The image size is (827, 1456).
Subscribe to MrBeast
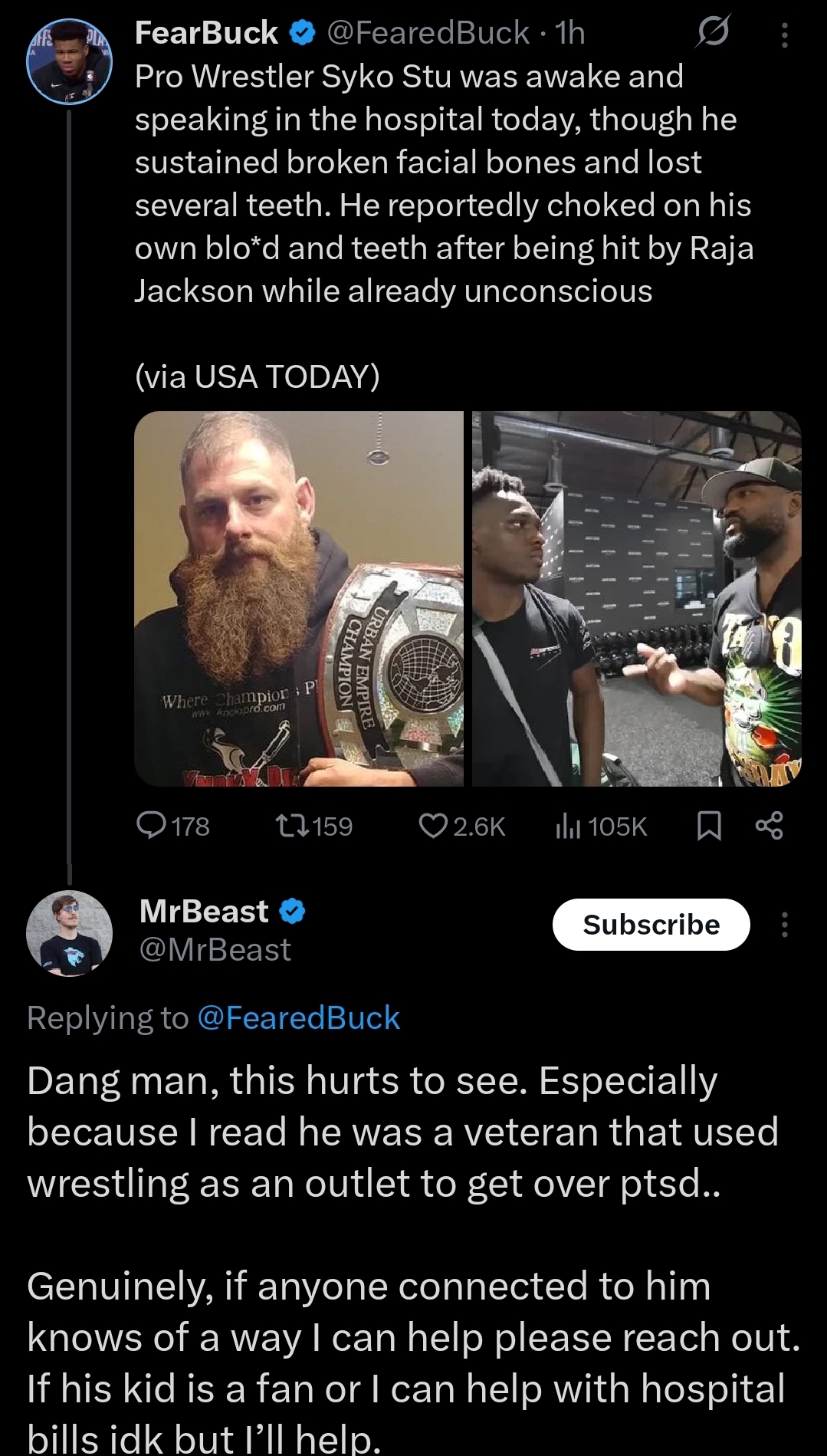point(651,925)
